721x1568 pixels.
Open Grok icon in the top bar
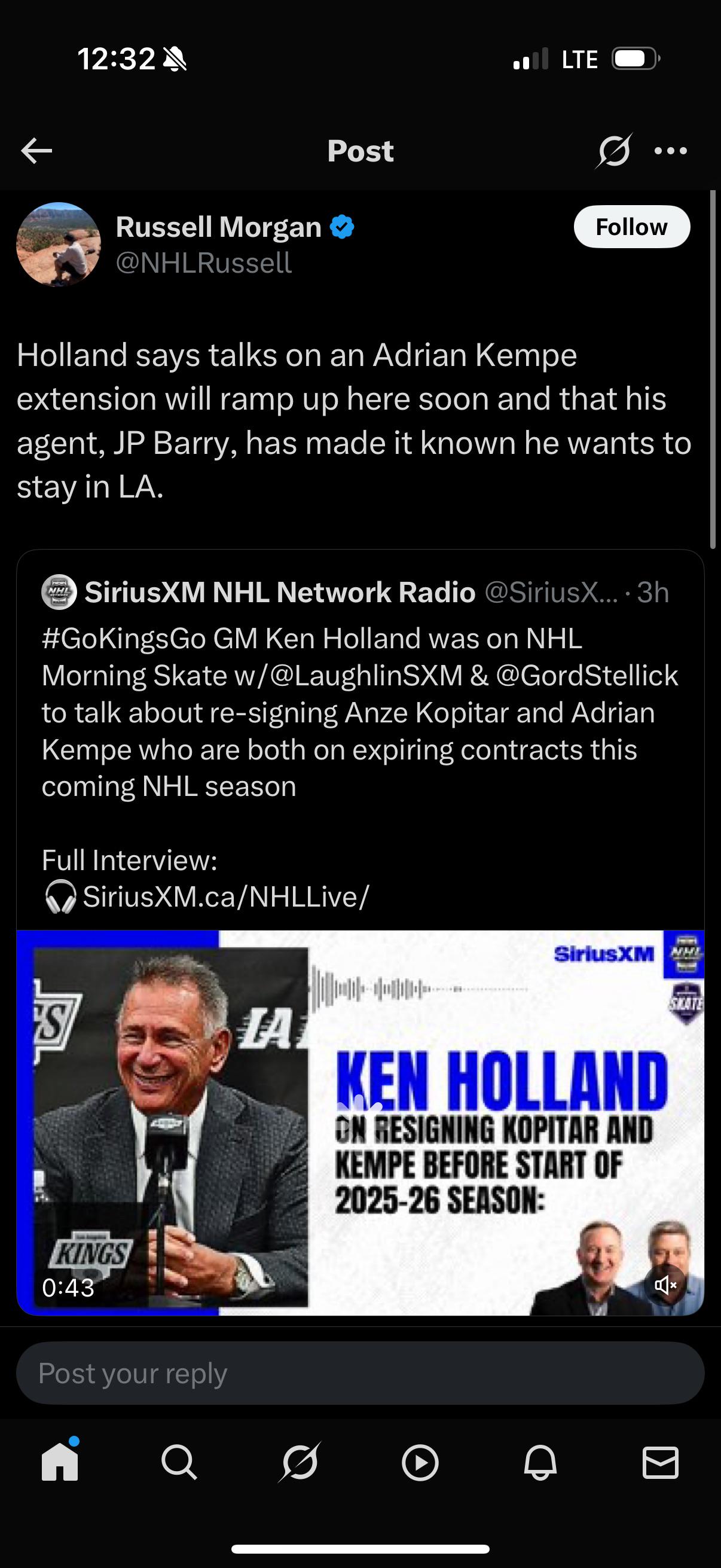click(613, 151)
